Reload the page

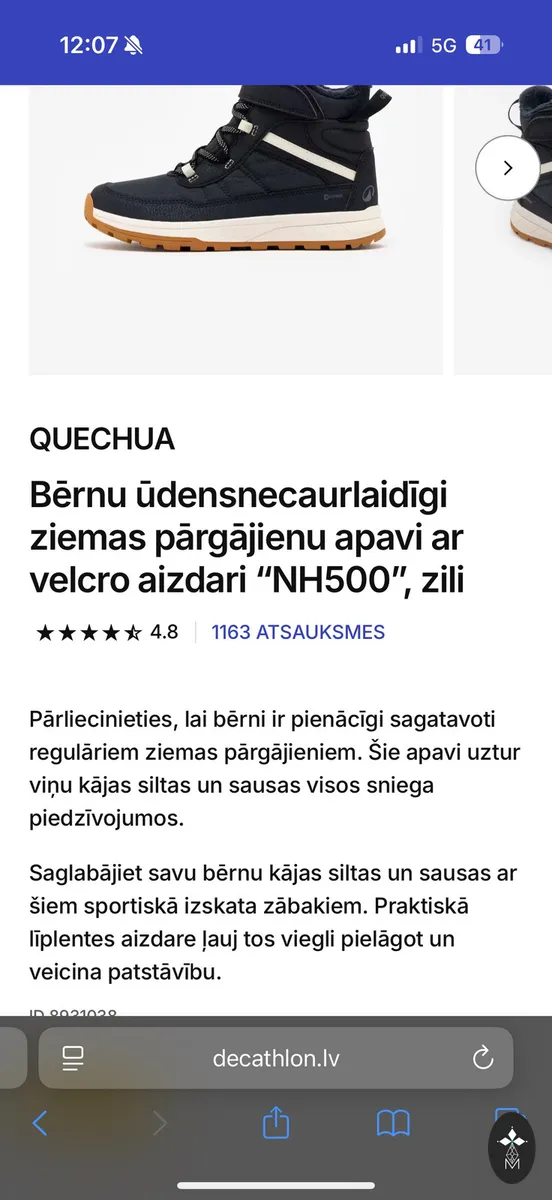click(483, 1058)
